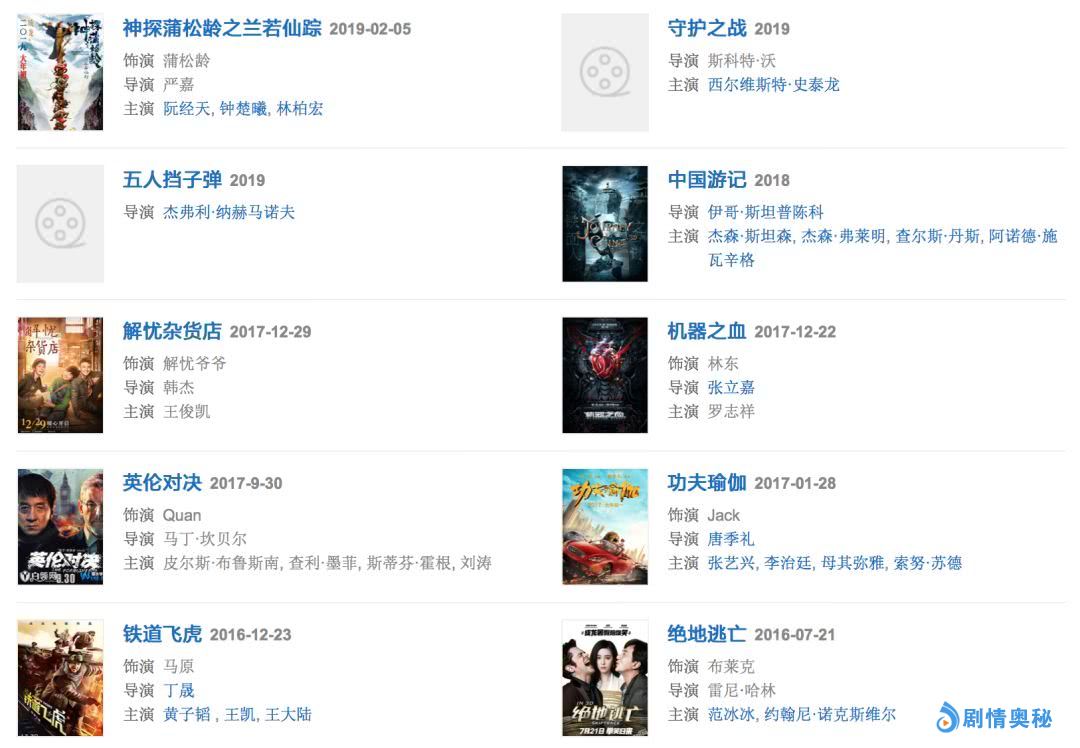Viewport: 1080px width, 748px height.
Task: View director 杰弗利·纳赫马诺夫
Action: click(229, 212)
